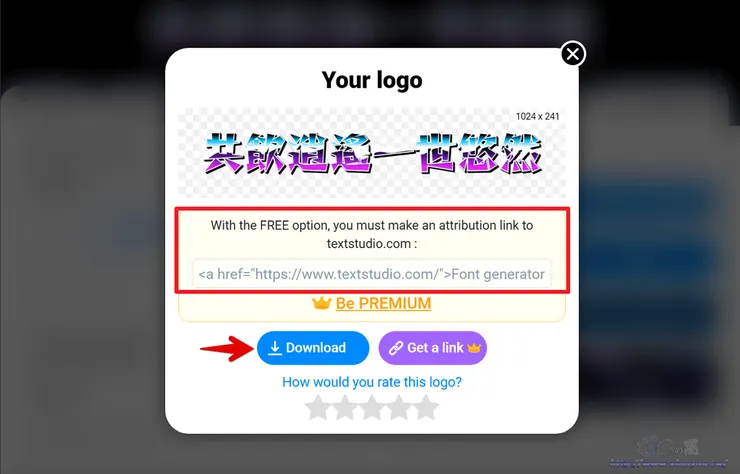
Task: Tap the Get a link button
Action: [x=432, y=348]
